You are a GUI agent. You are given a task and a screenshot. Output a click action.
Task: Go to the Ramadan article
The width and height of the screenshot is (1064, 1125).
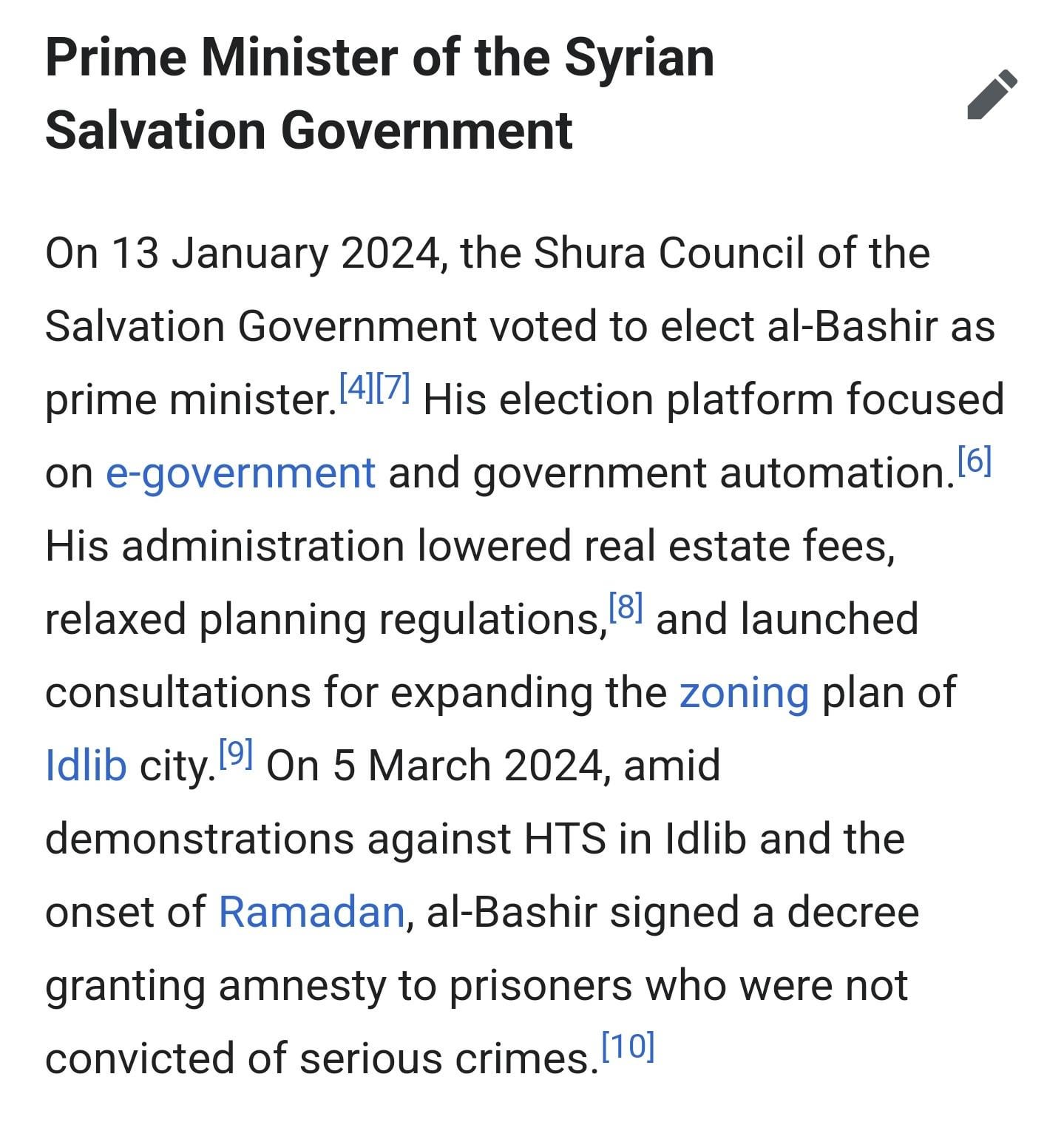(311, 912)
